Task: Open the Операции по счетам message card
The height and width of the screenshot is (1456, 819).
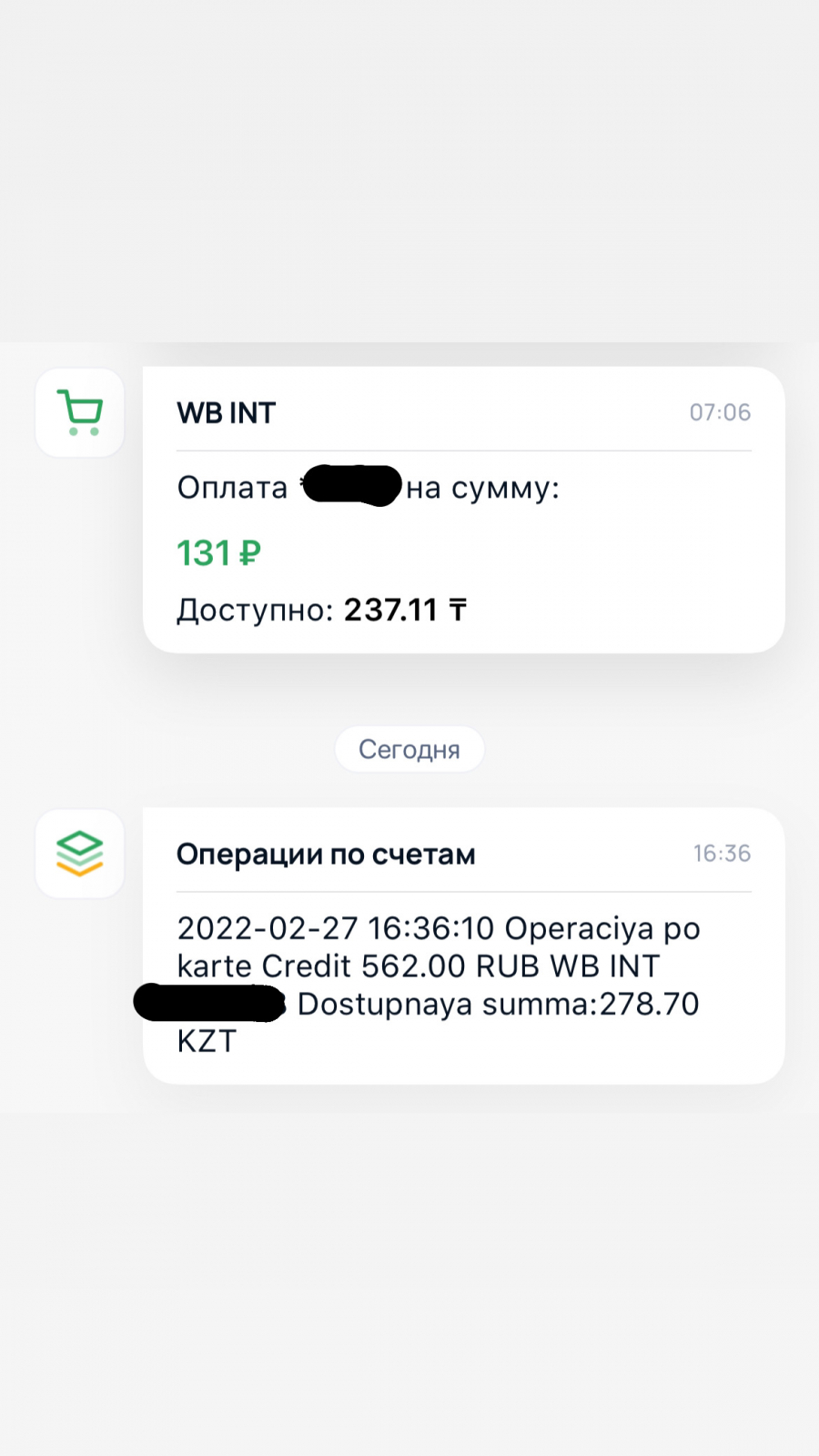Action: tap(464, 945)
